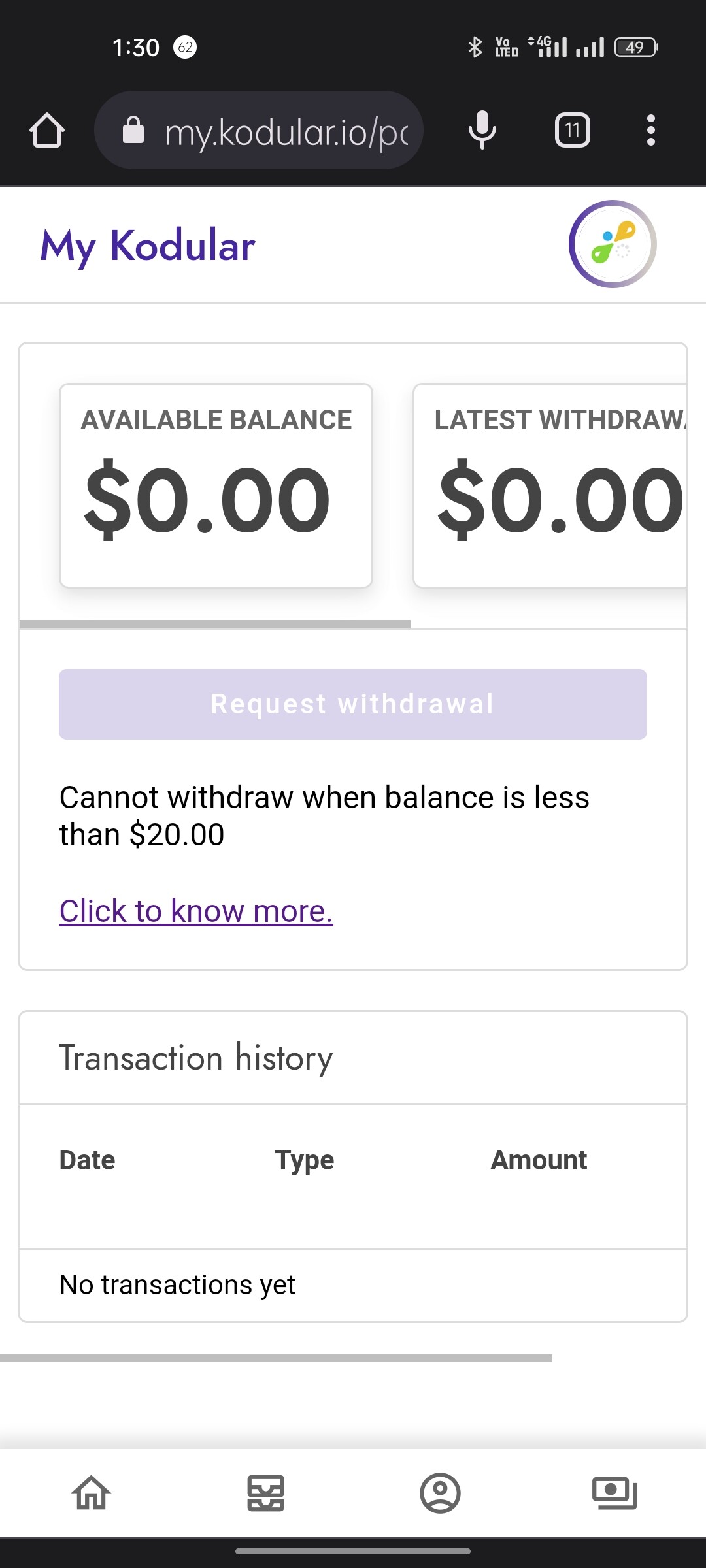Open the browser overflow menu
The width and height of the screenshot is (706, 1568).
650,130
